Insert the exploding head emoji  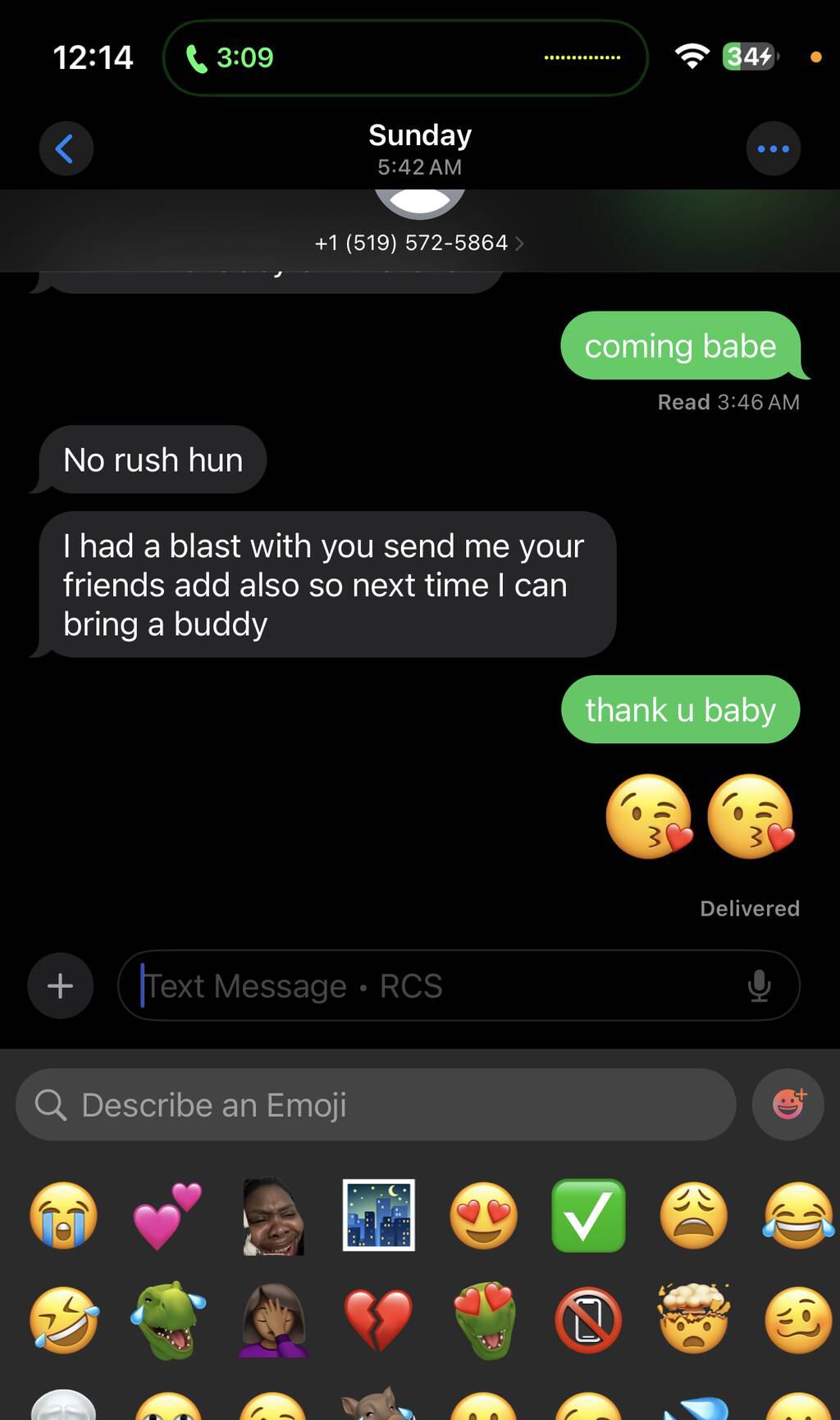[693, 1320]
